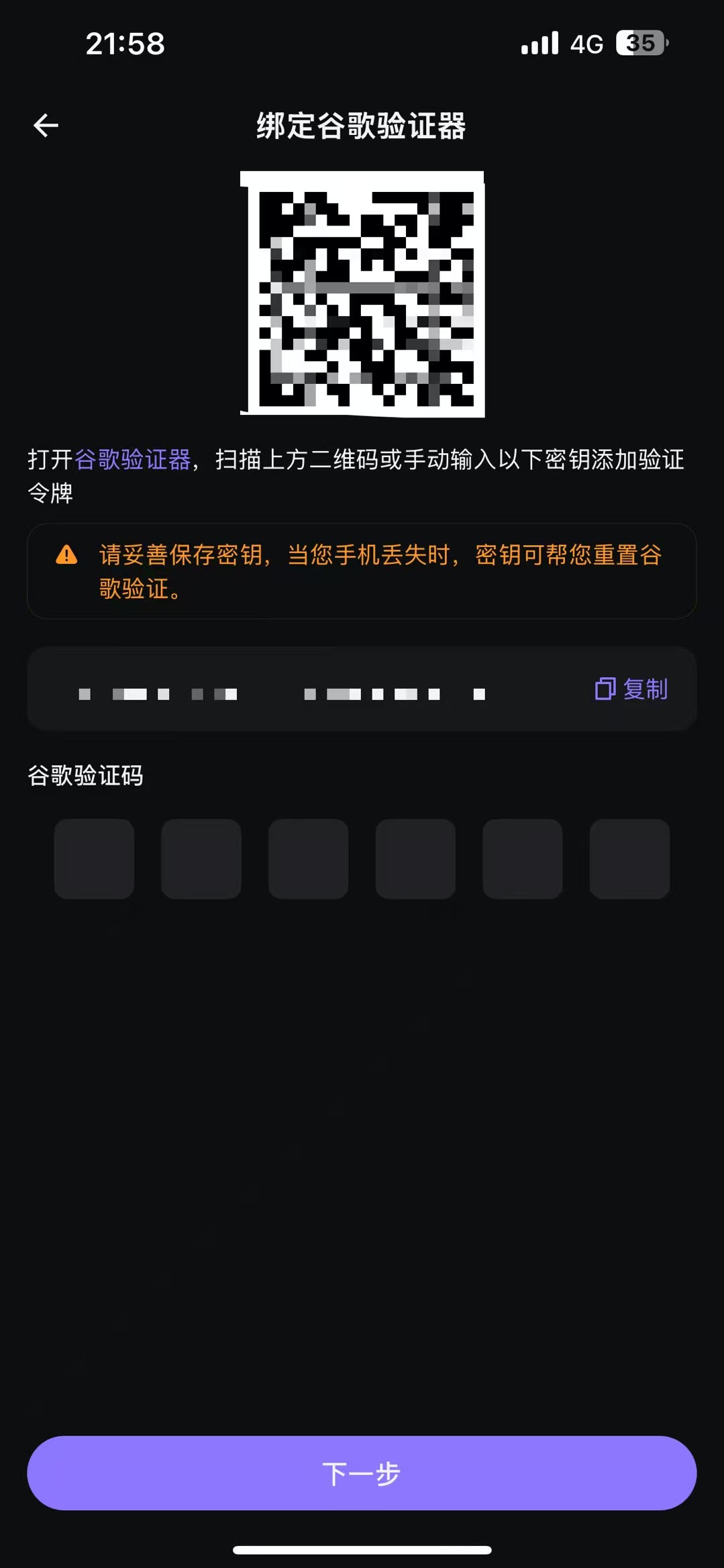The image size is (724, 1568).
Task: Copy the secret key with 复制
Action: (631, 689)
